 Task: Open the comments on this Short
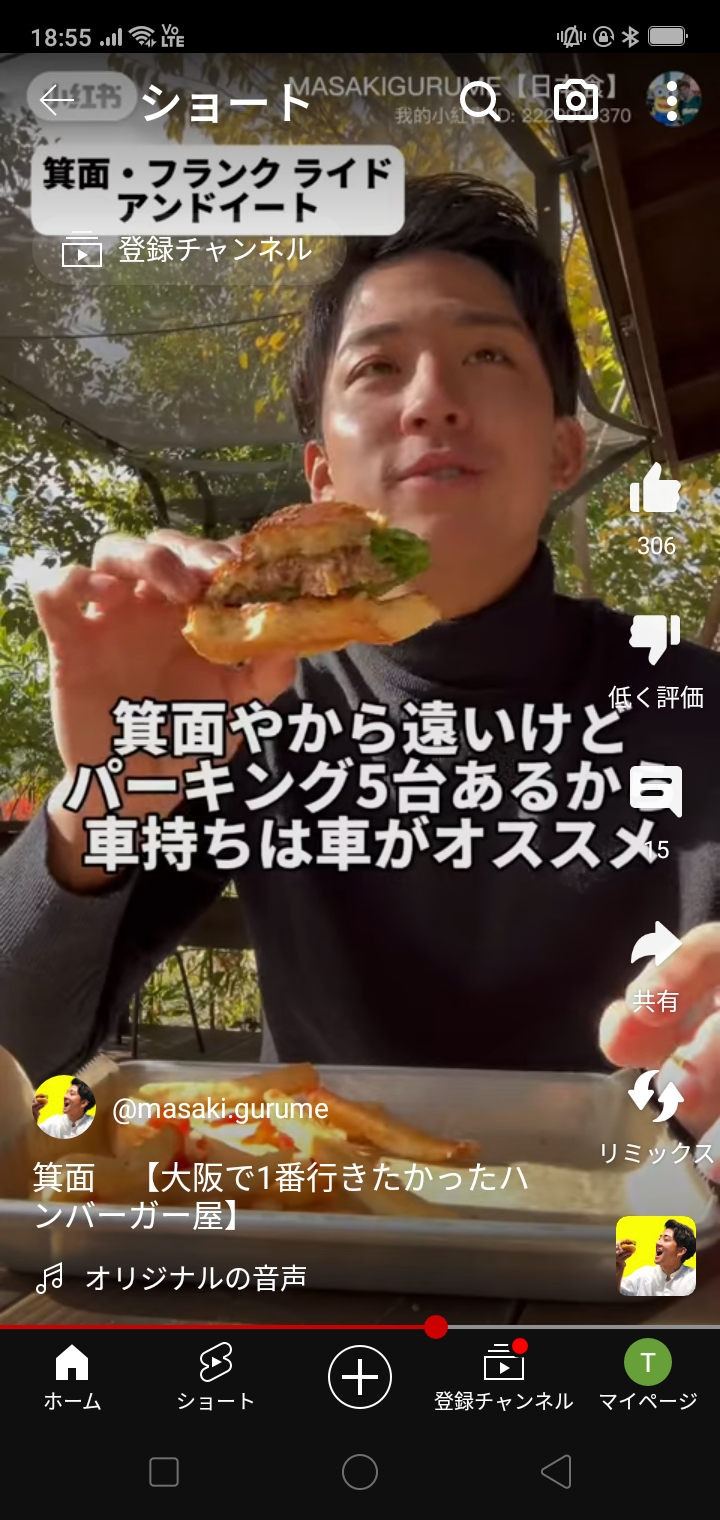point(655,792)
